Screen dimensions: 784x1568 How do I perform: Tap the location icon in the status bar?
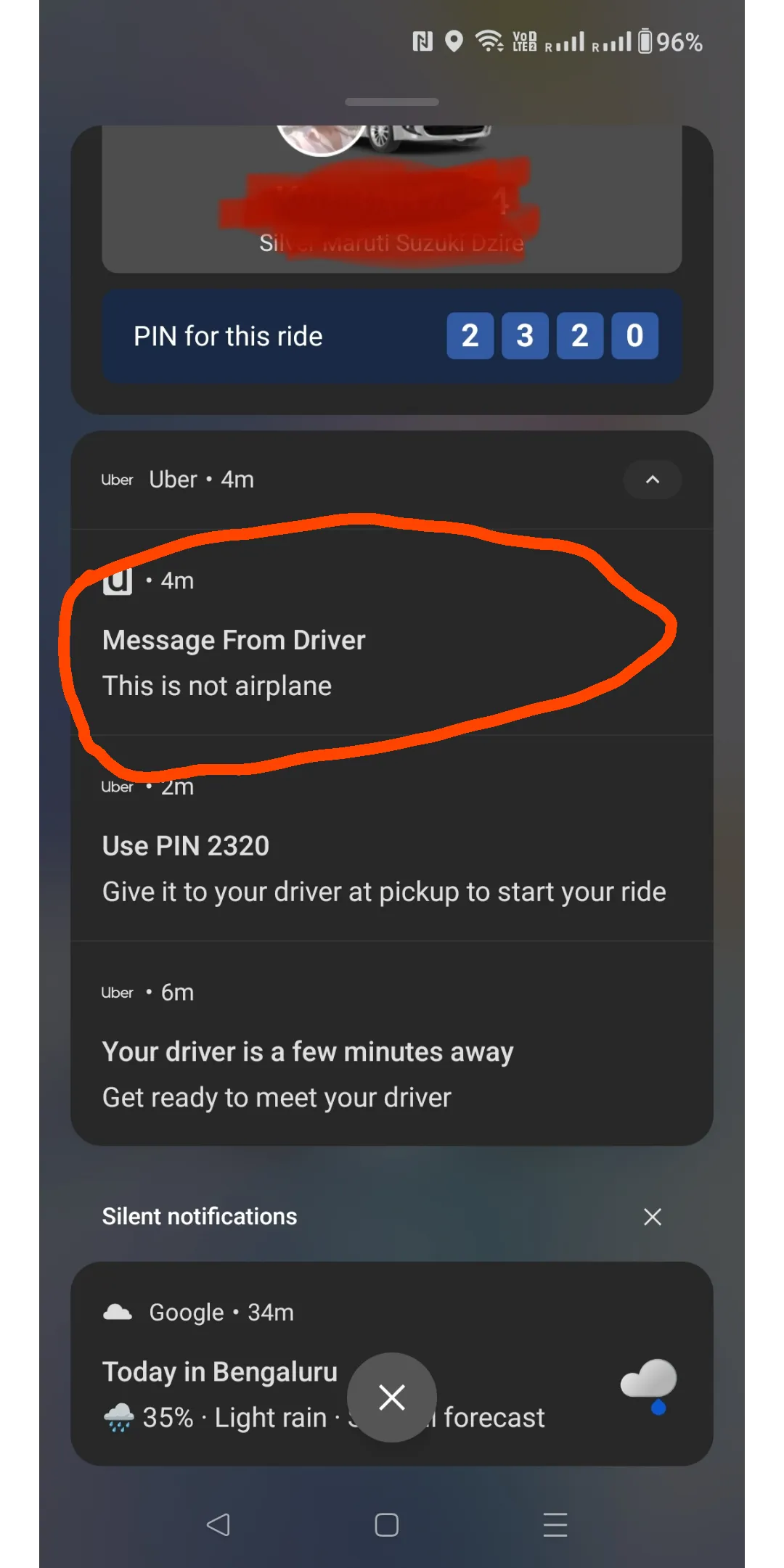click(454, 42)
